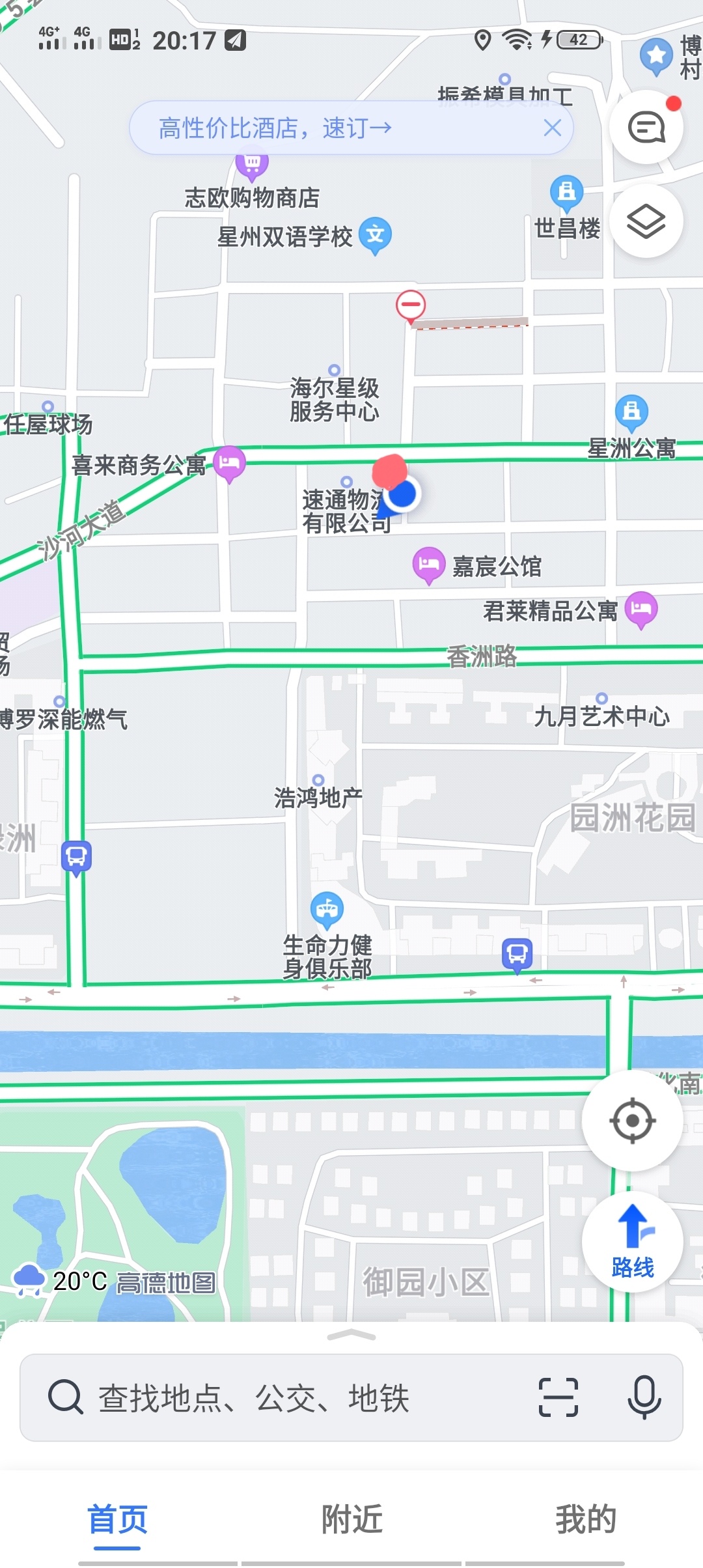
Task: Select the 喜来商务公寓 map marker
Action: (229, 462)
